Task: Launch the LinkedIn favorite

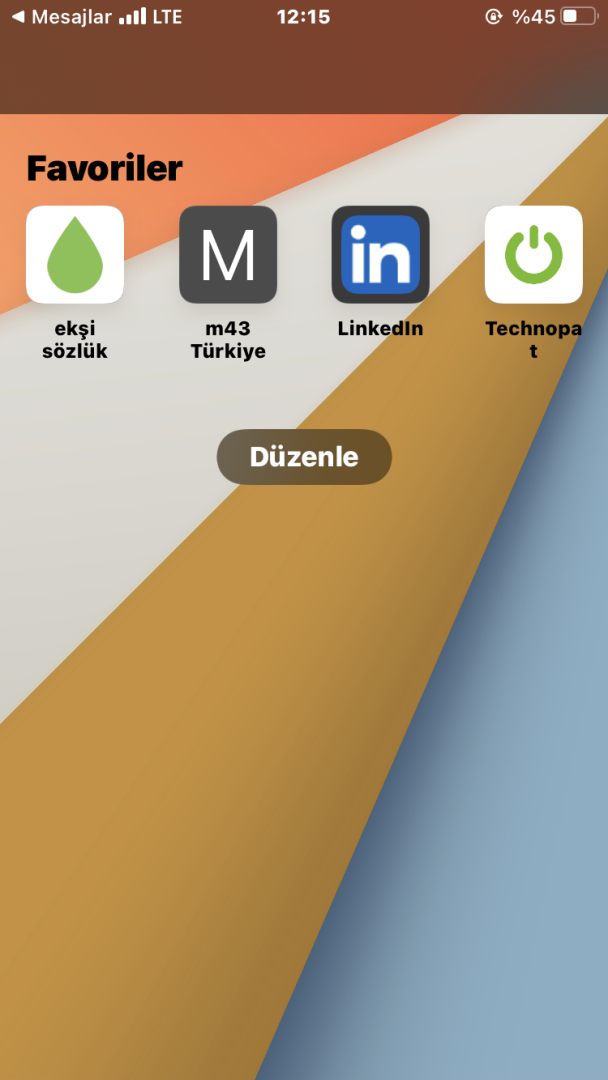Action: pyautogui.click(x=380, y=255)
